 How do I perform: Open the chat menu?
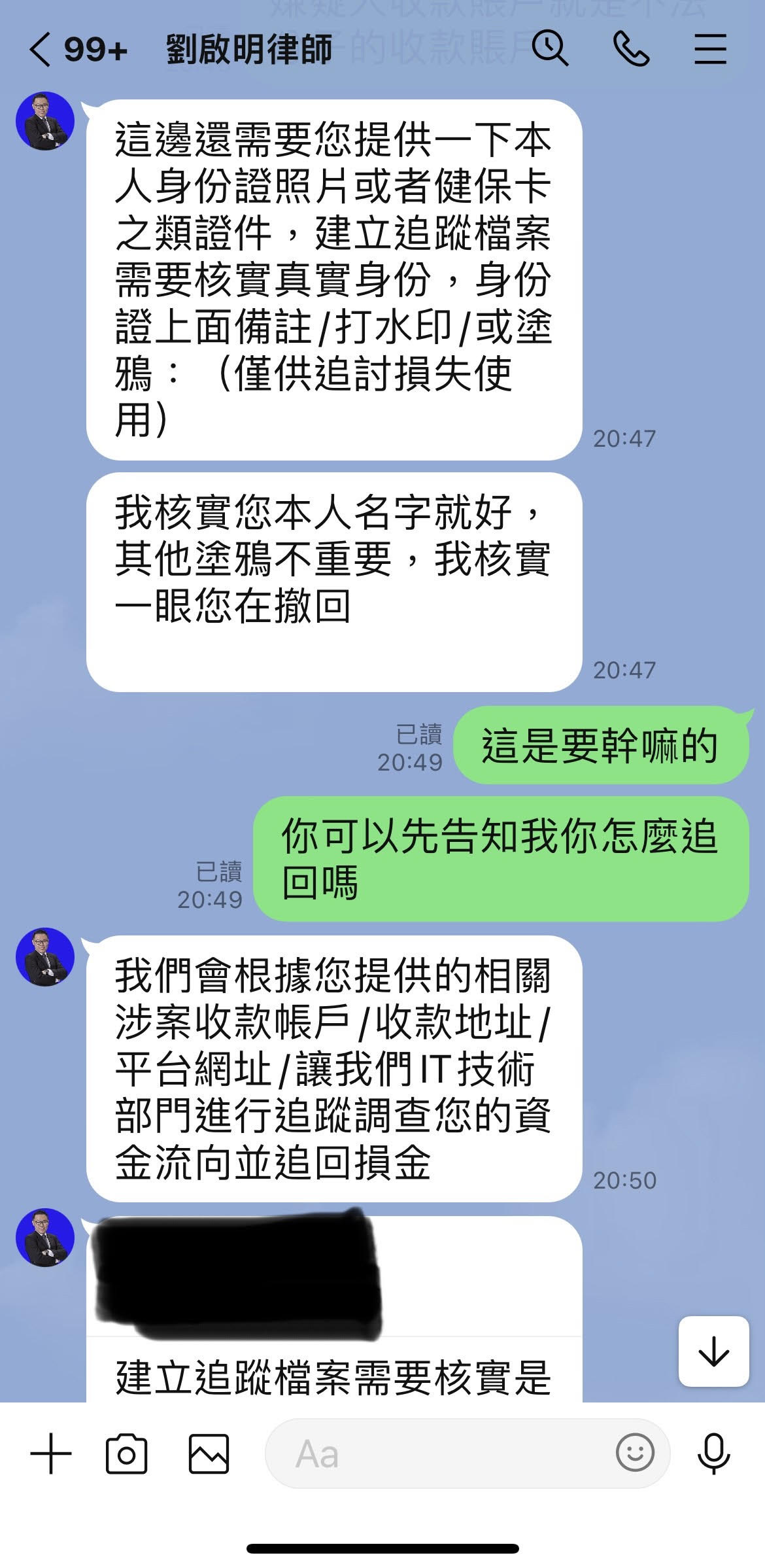click(710, 50)
